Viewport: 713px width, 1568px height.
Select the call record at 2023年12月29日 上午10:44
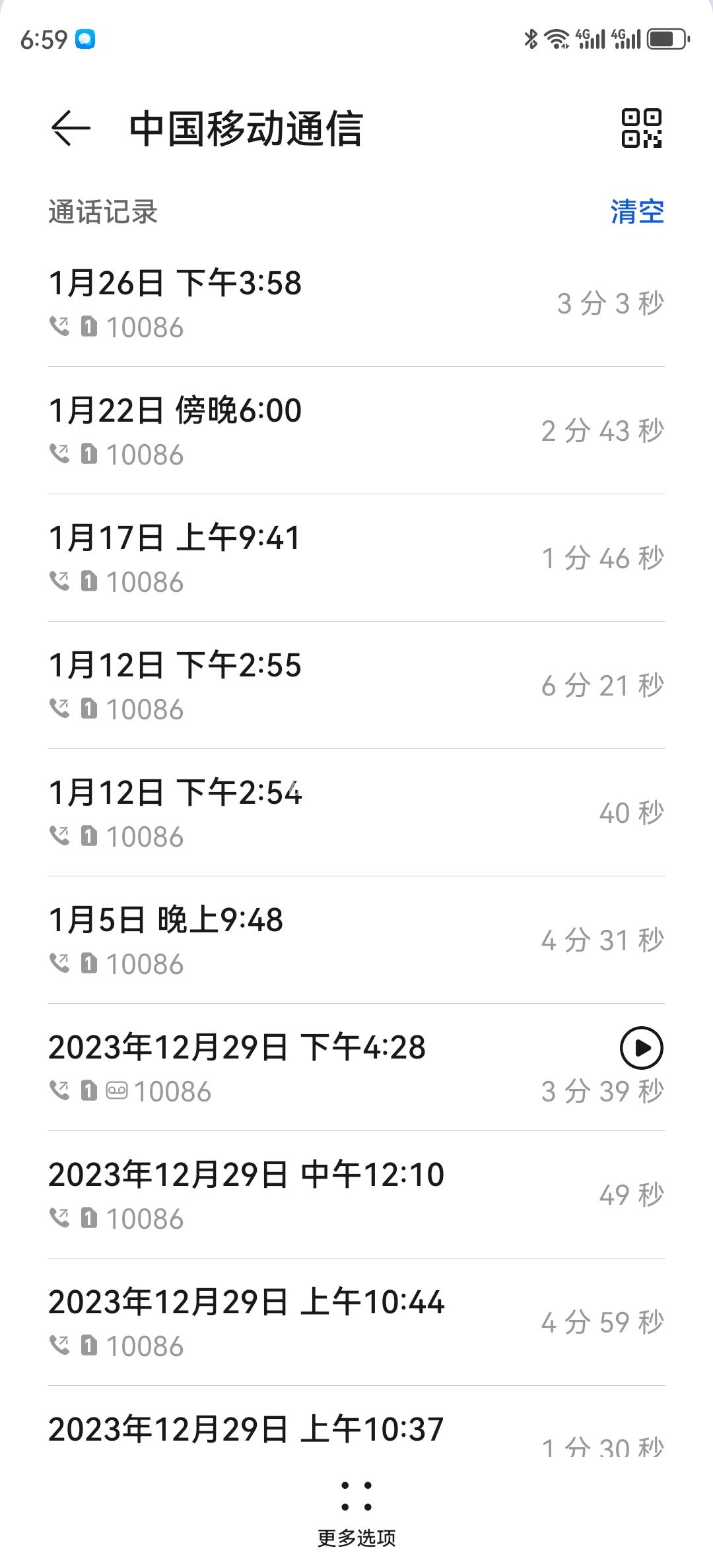356,1323
